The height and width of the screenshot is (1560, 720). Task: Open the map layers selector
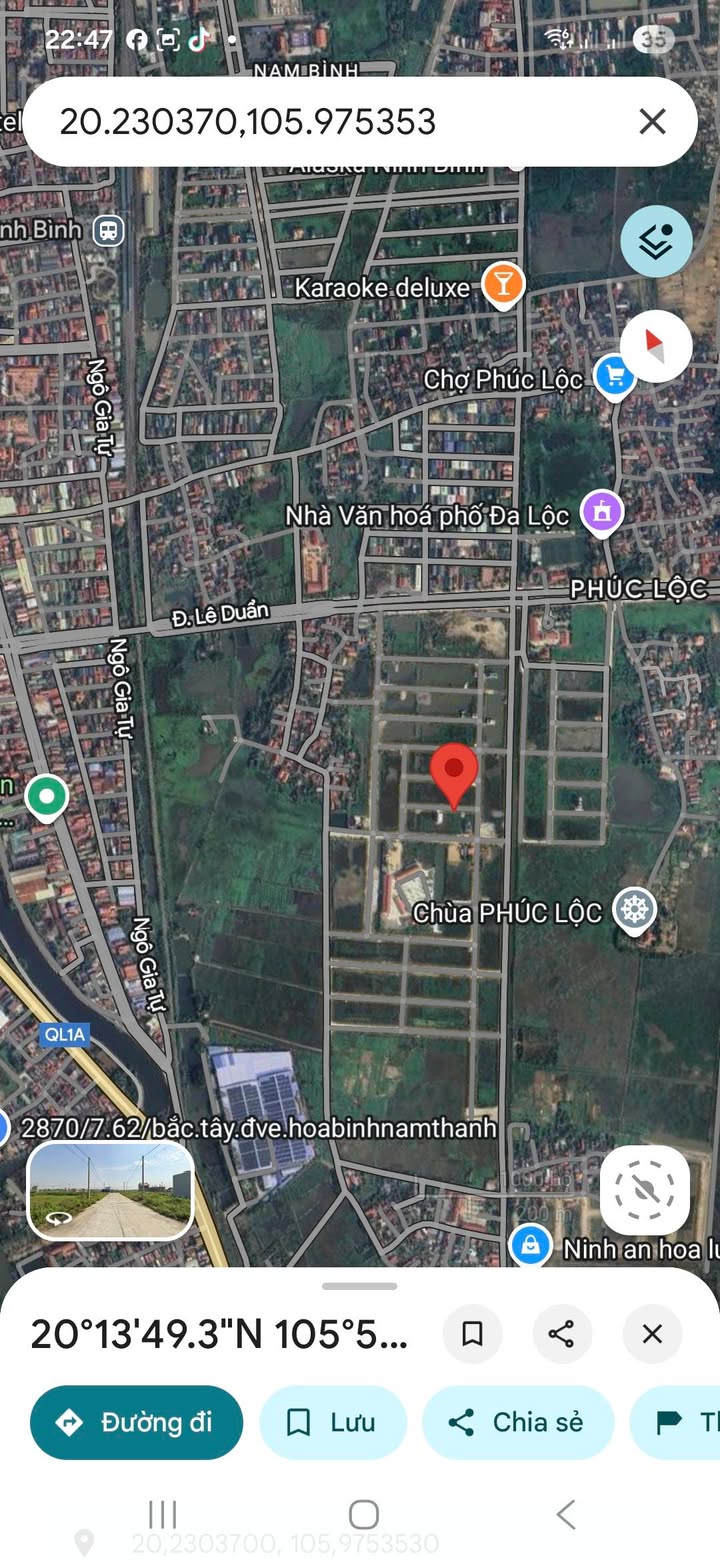click(x=656, y=241)
